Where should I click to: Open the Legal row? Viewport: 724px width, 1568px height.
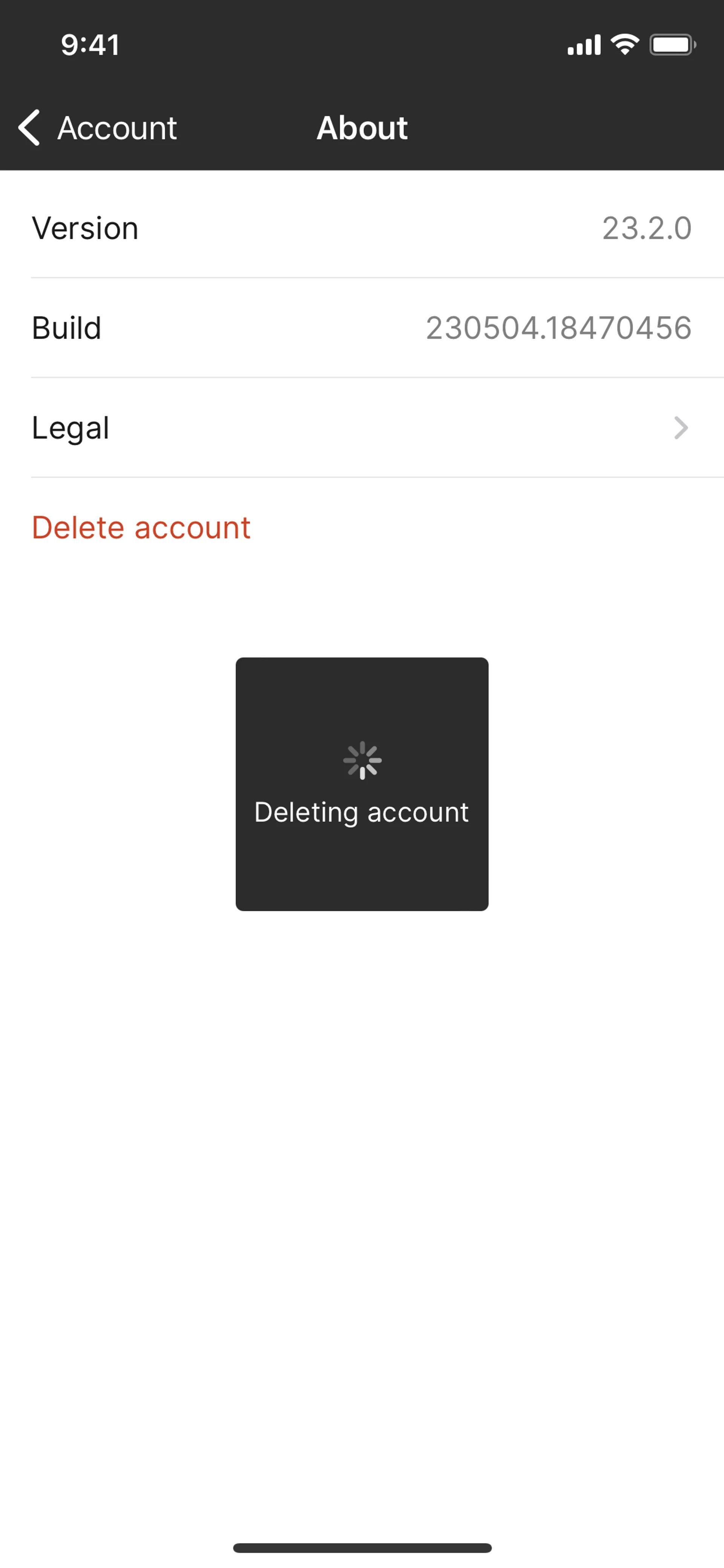361,428
